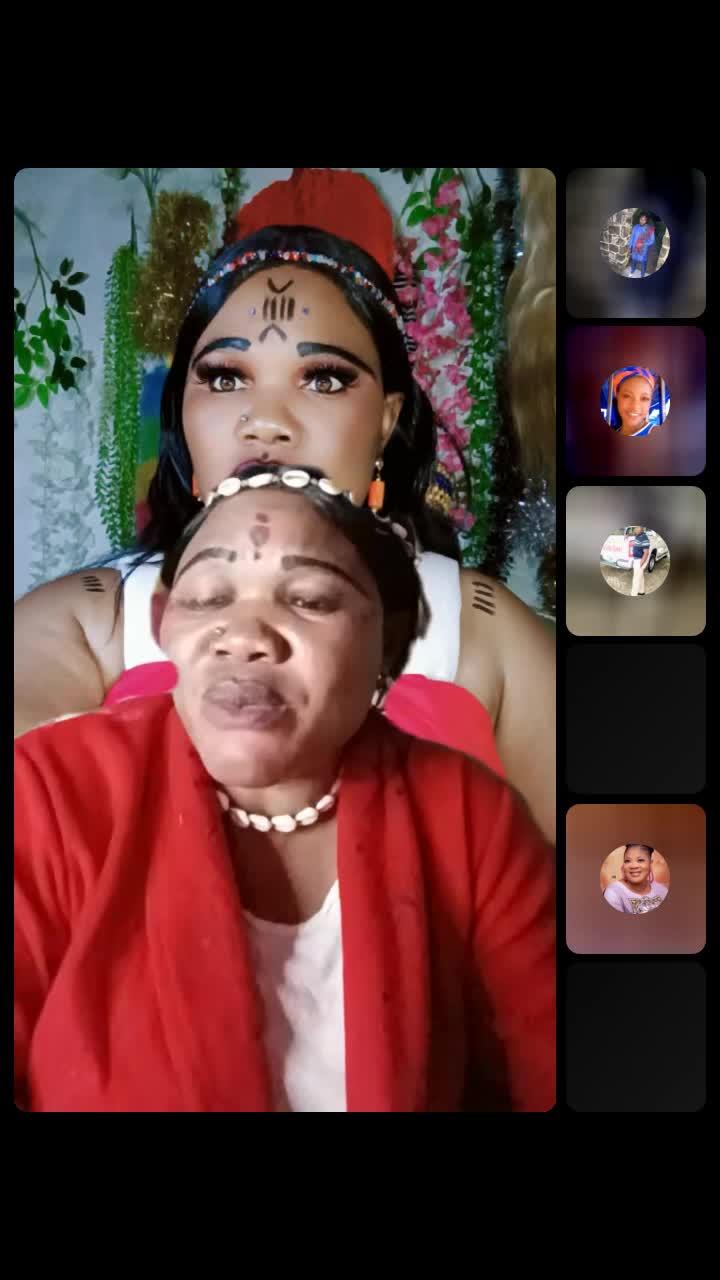Open guest tile with stone wall avatar

coord(636,243)
